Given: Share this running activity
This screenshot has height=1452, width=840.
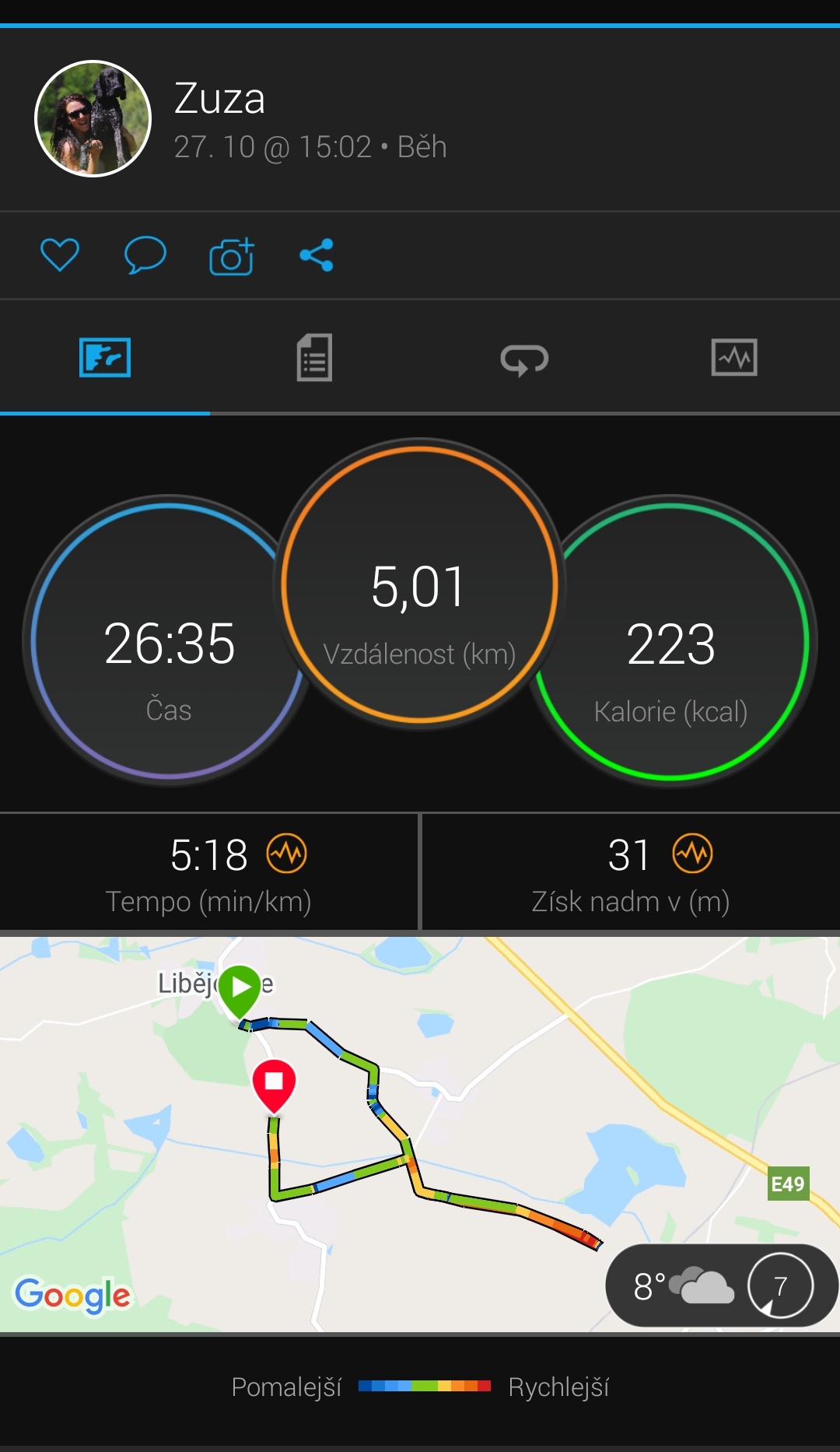Looking at the screenshot, I should tap(317, 255).
